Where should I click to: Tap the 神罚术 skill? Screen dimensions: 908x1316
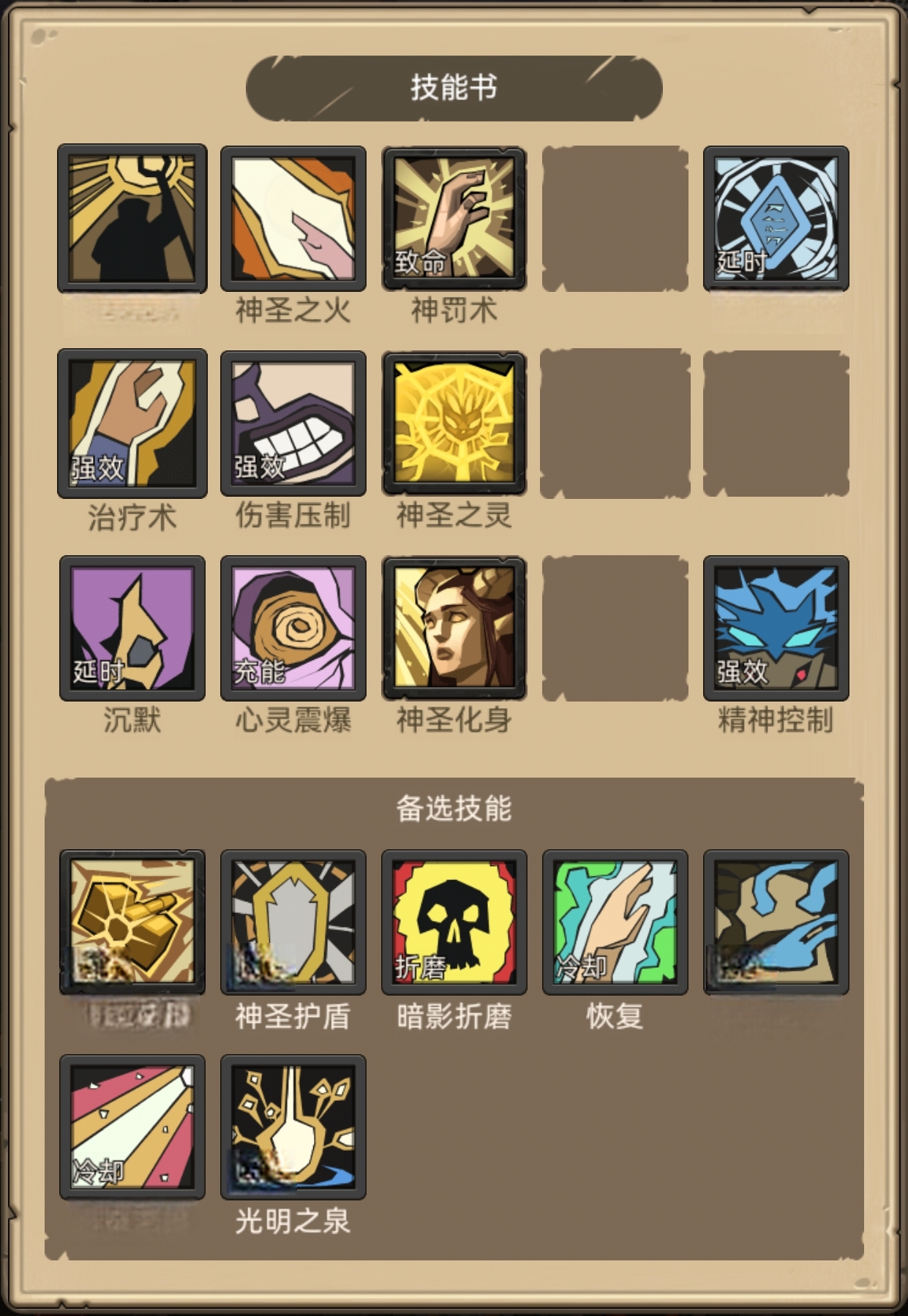pyautogui.click(x=454, y=218)
